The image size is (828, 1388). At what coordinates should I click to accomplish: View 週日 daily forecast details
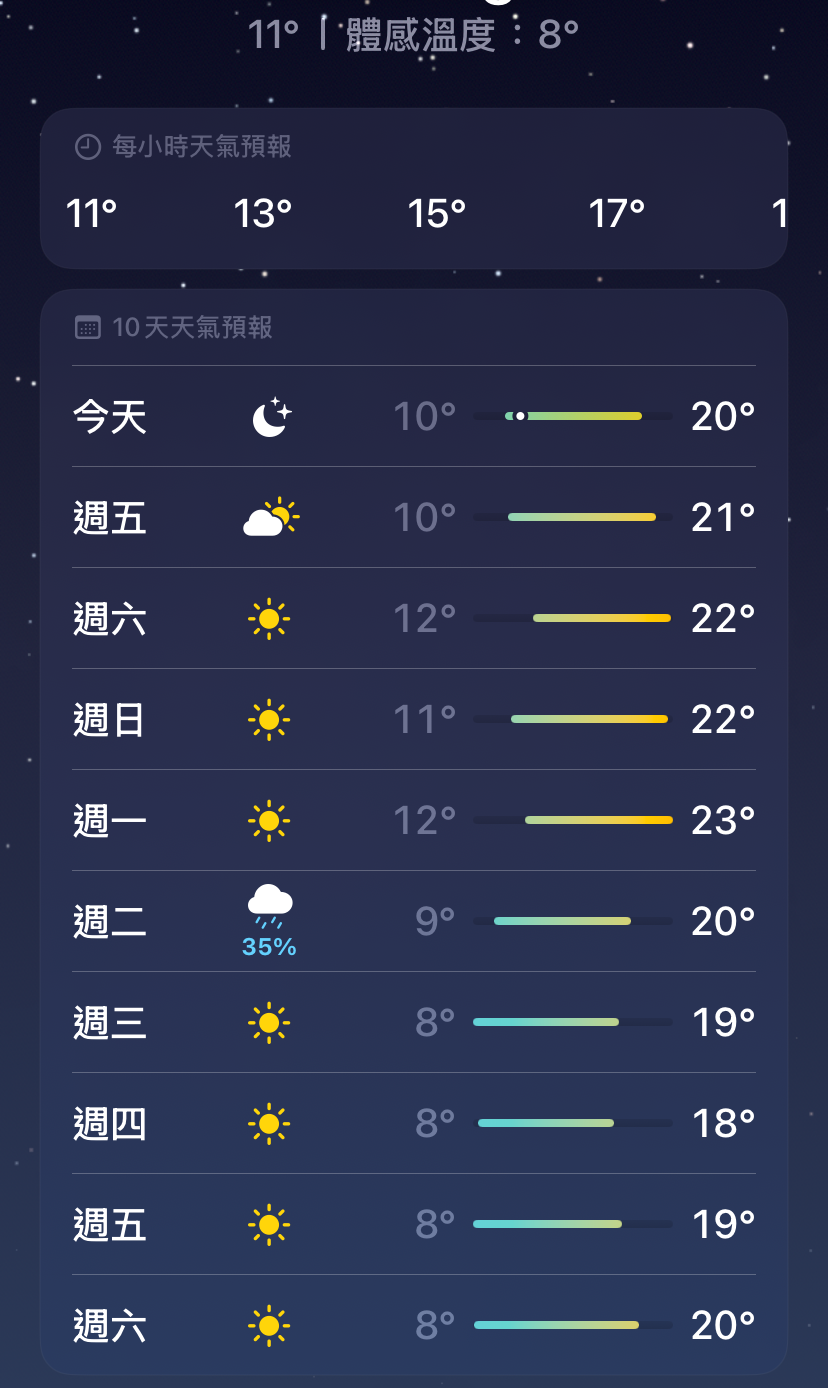(414, 719)
